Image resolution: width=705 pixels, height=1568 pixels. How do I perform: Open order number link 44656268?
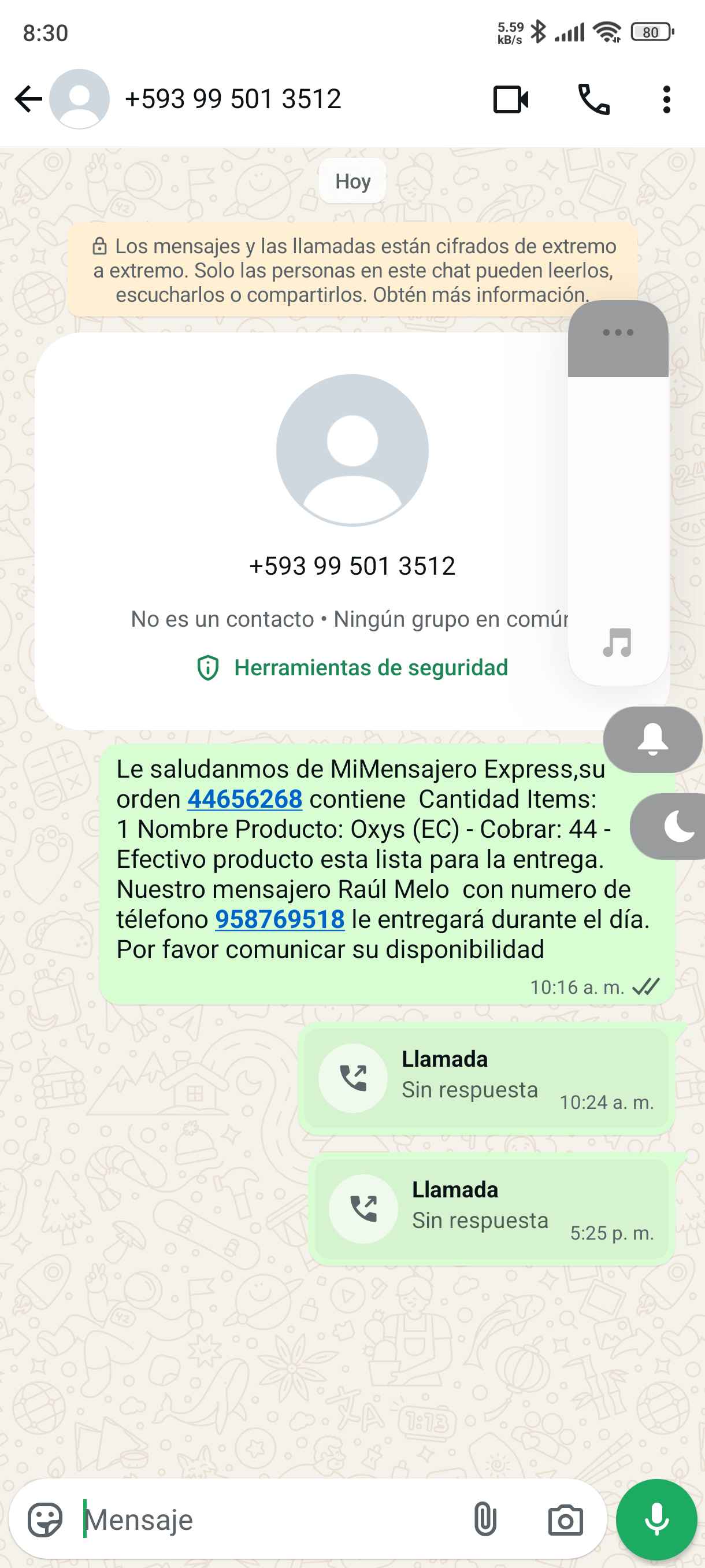coord(244,799)
